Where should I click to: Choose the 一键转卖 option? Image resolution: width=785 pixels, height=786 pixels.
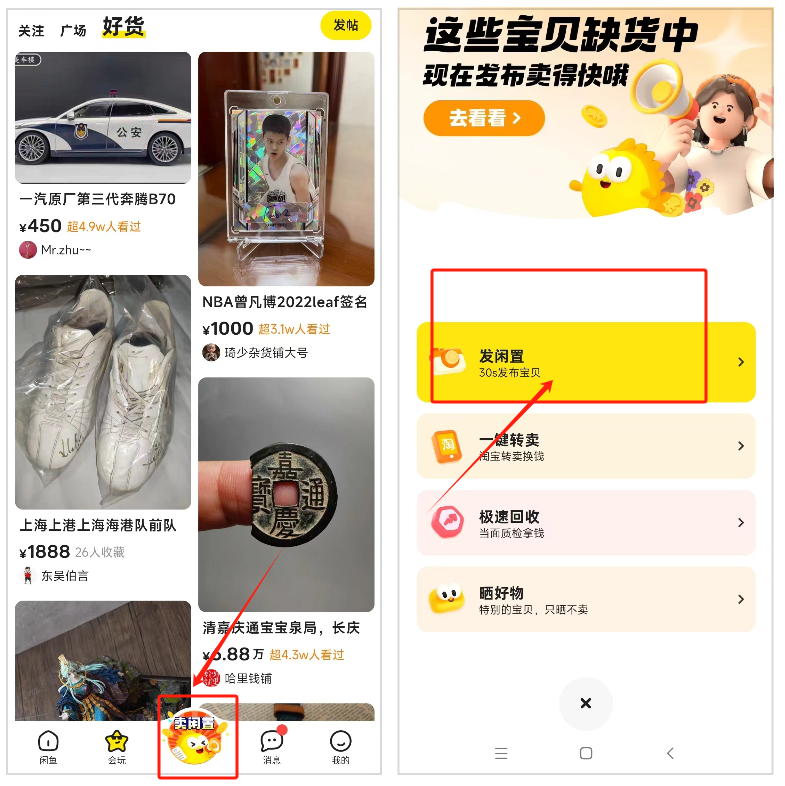pos(585,446)
